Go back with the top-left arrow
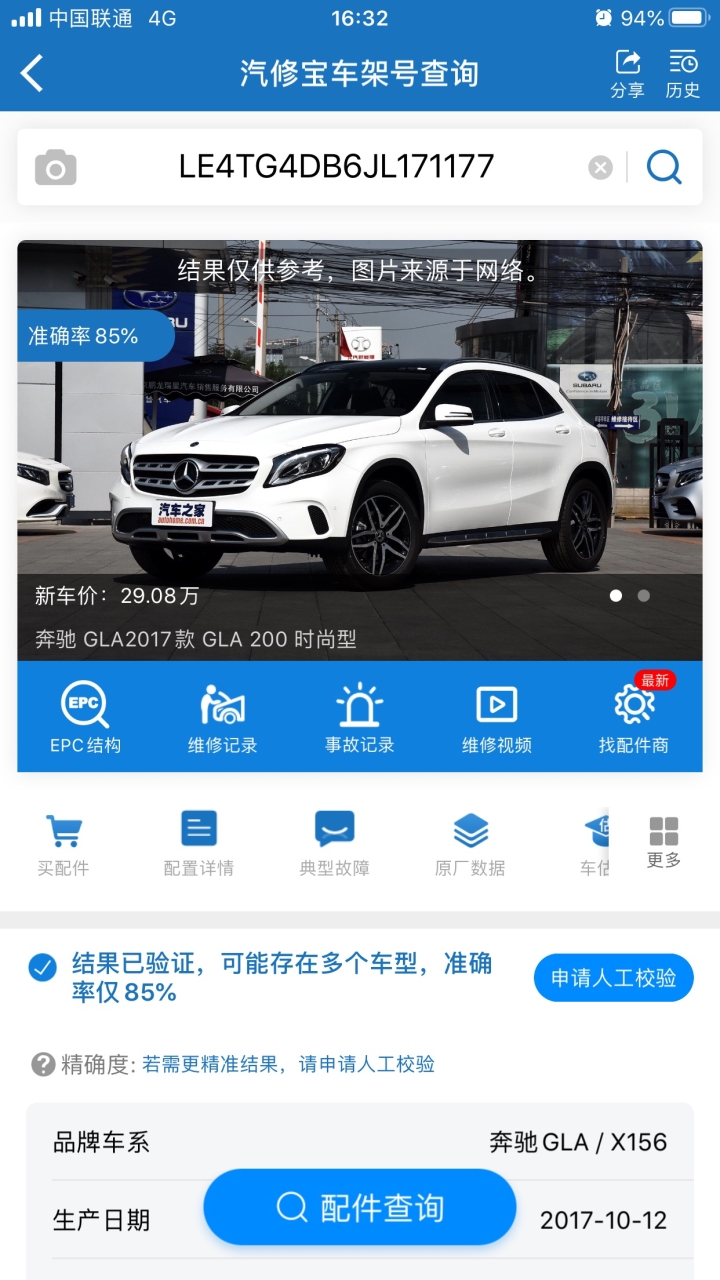Image resolution: width=720 pixels, height=1280 pixels. (x=32, y=73)
